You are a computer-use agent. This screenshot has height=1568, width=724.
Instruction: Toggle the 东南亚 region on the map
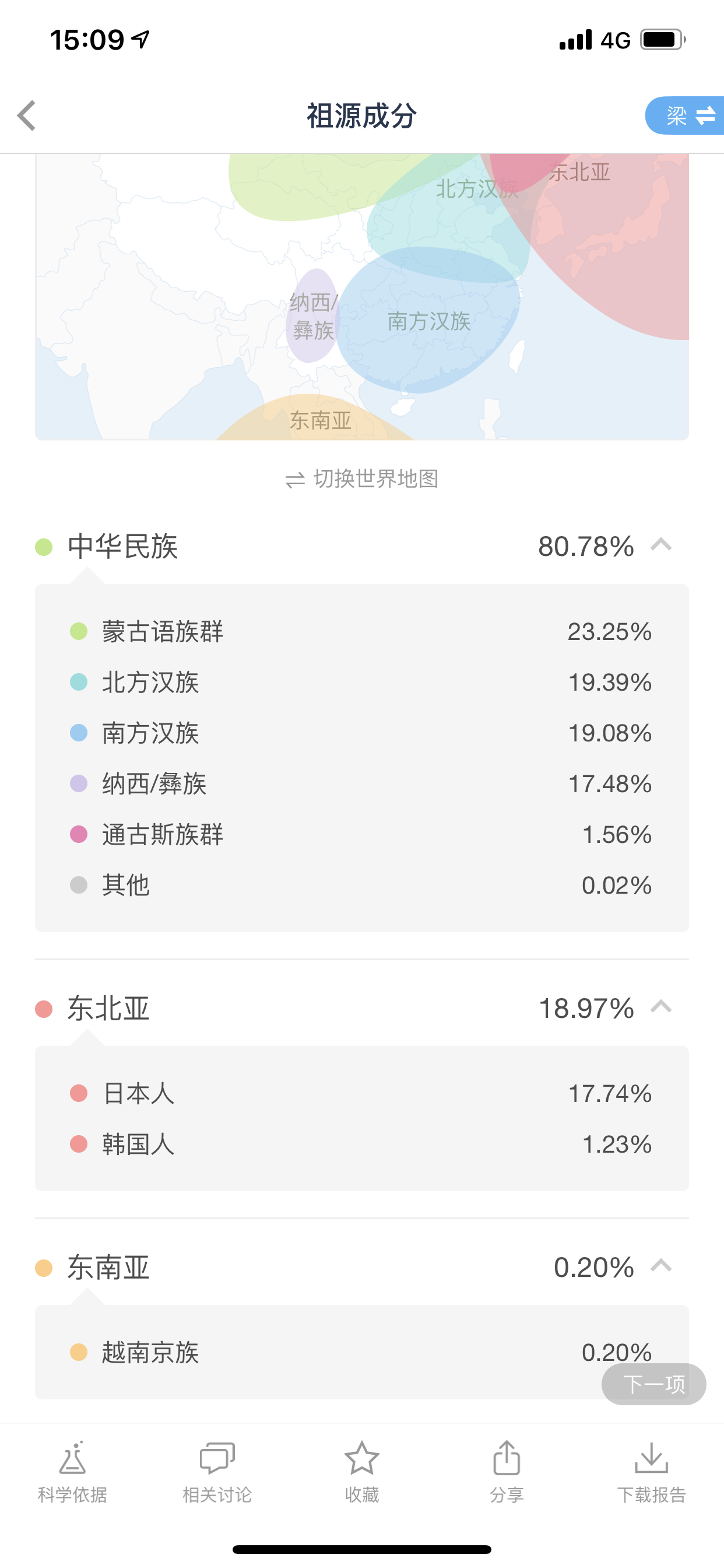(319, 420)
